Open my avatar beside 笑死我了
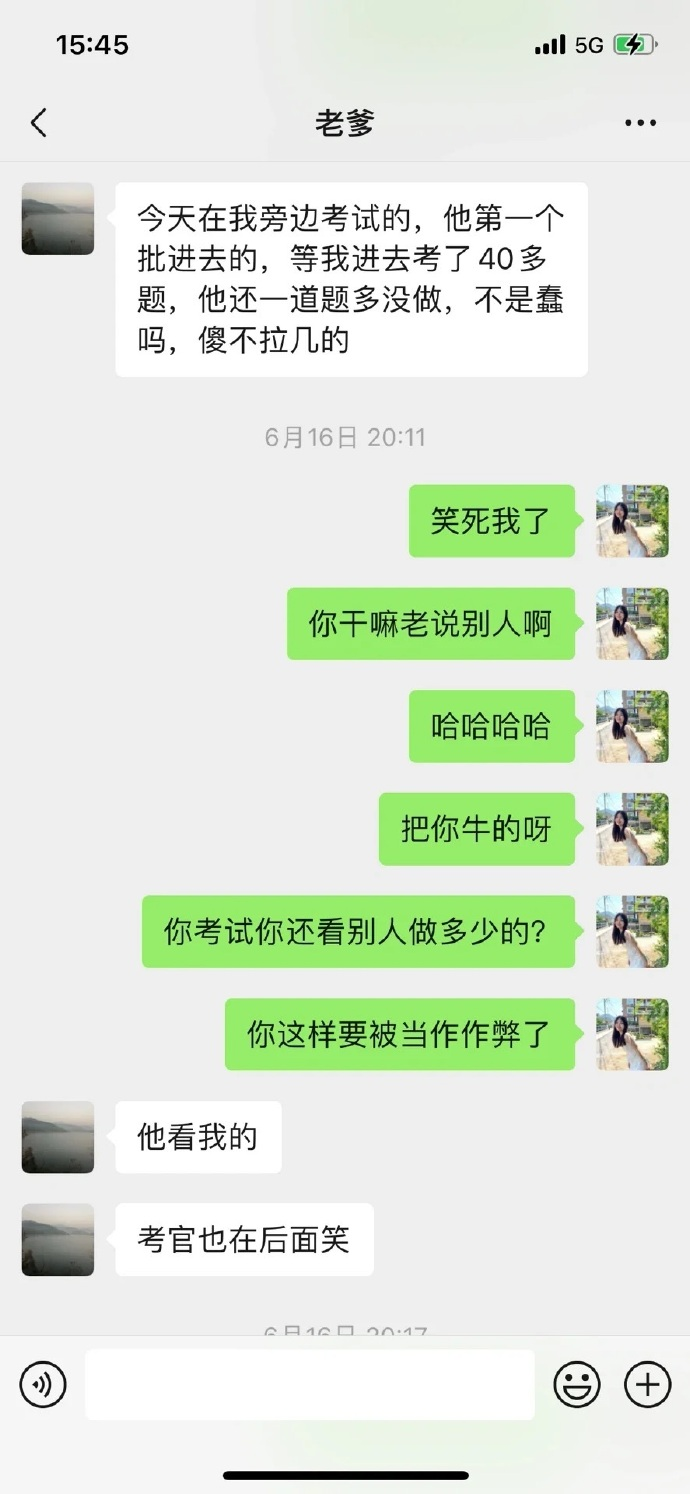Viewport: 690px width, 1494px height. (632, 521)
